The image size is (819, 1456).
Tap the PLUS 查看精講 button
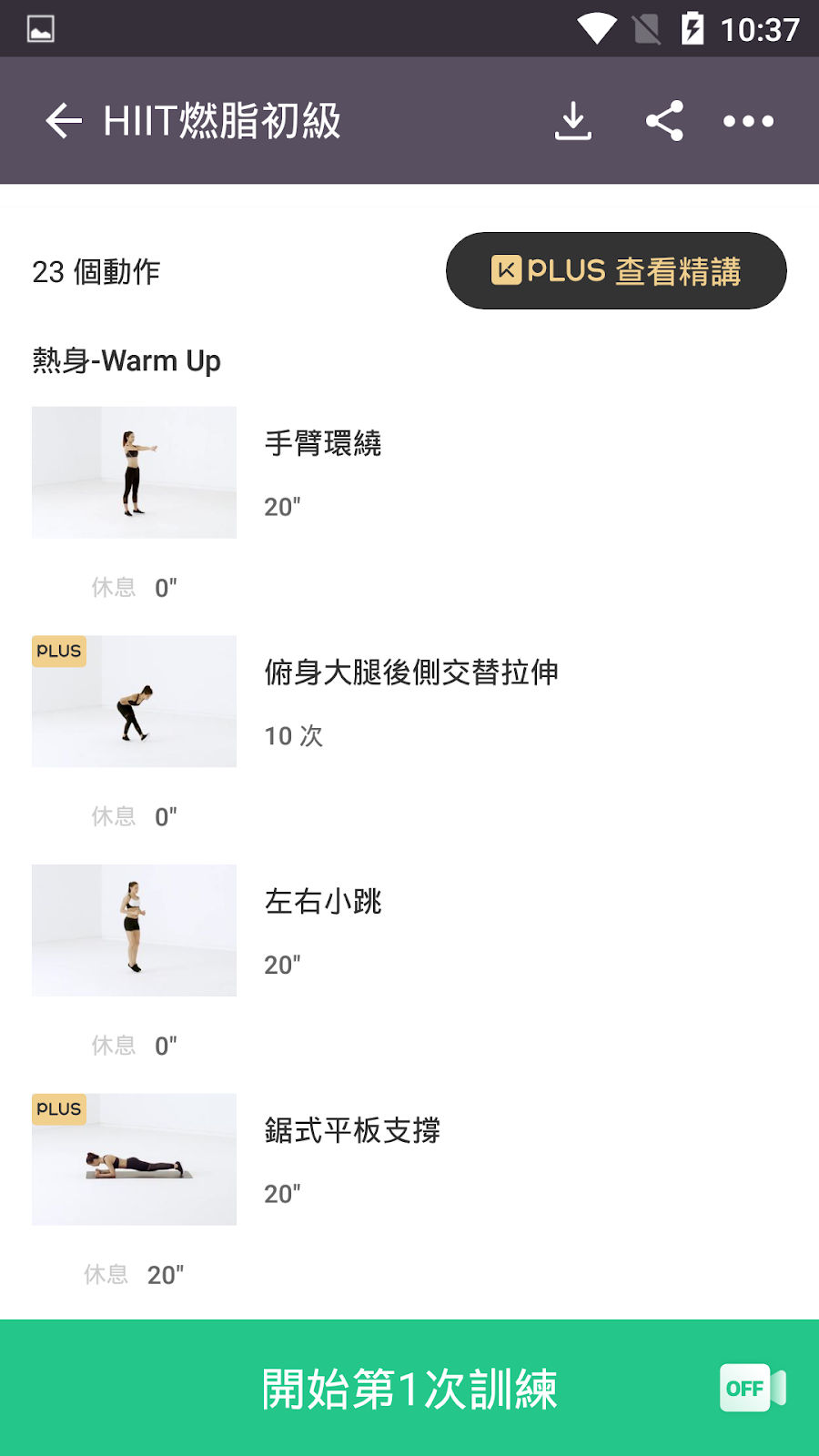coord(616,271)
